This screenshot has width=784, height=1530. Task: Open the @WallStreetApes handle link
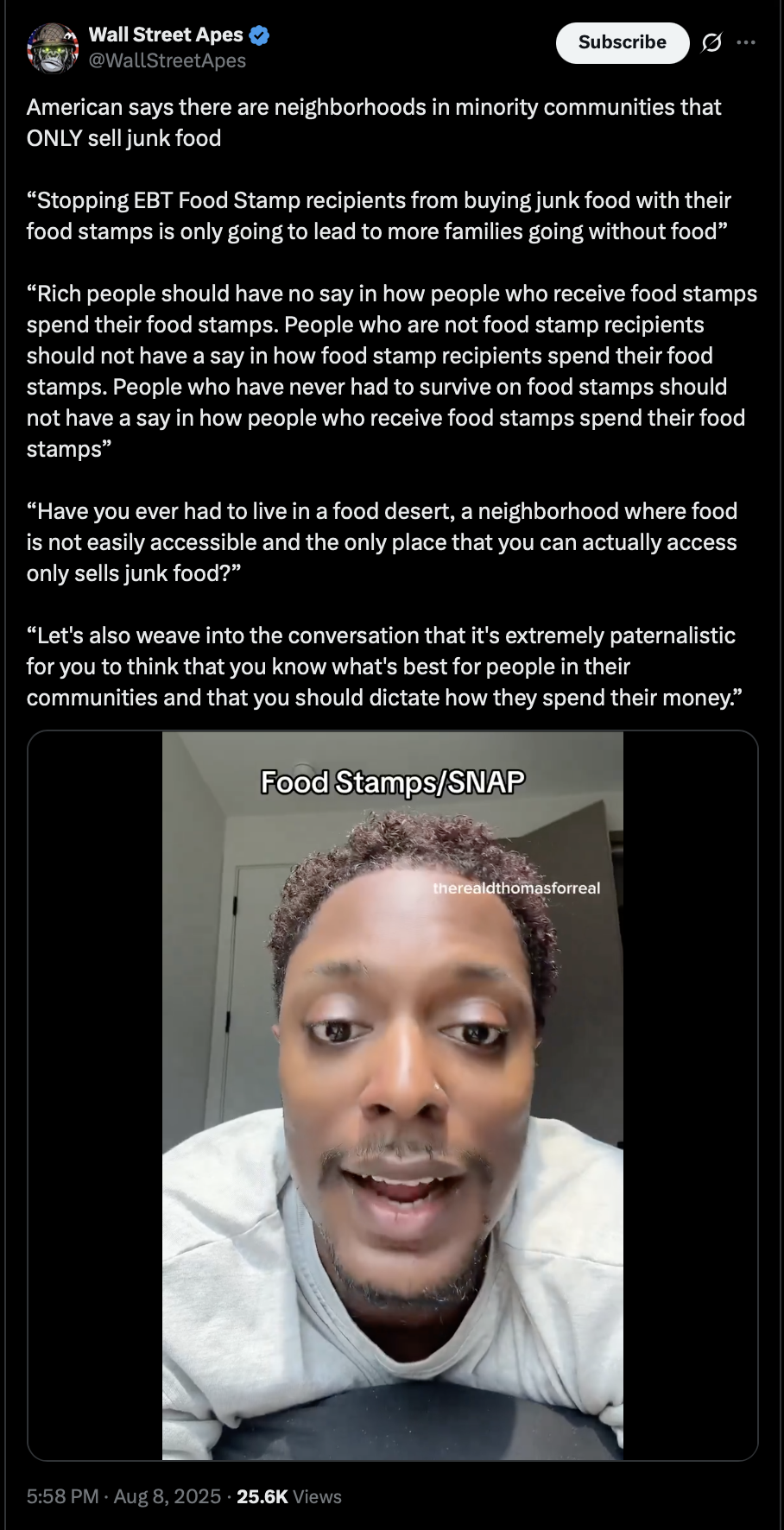click(168, 60)
